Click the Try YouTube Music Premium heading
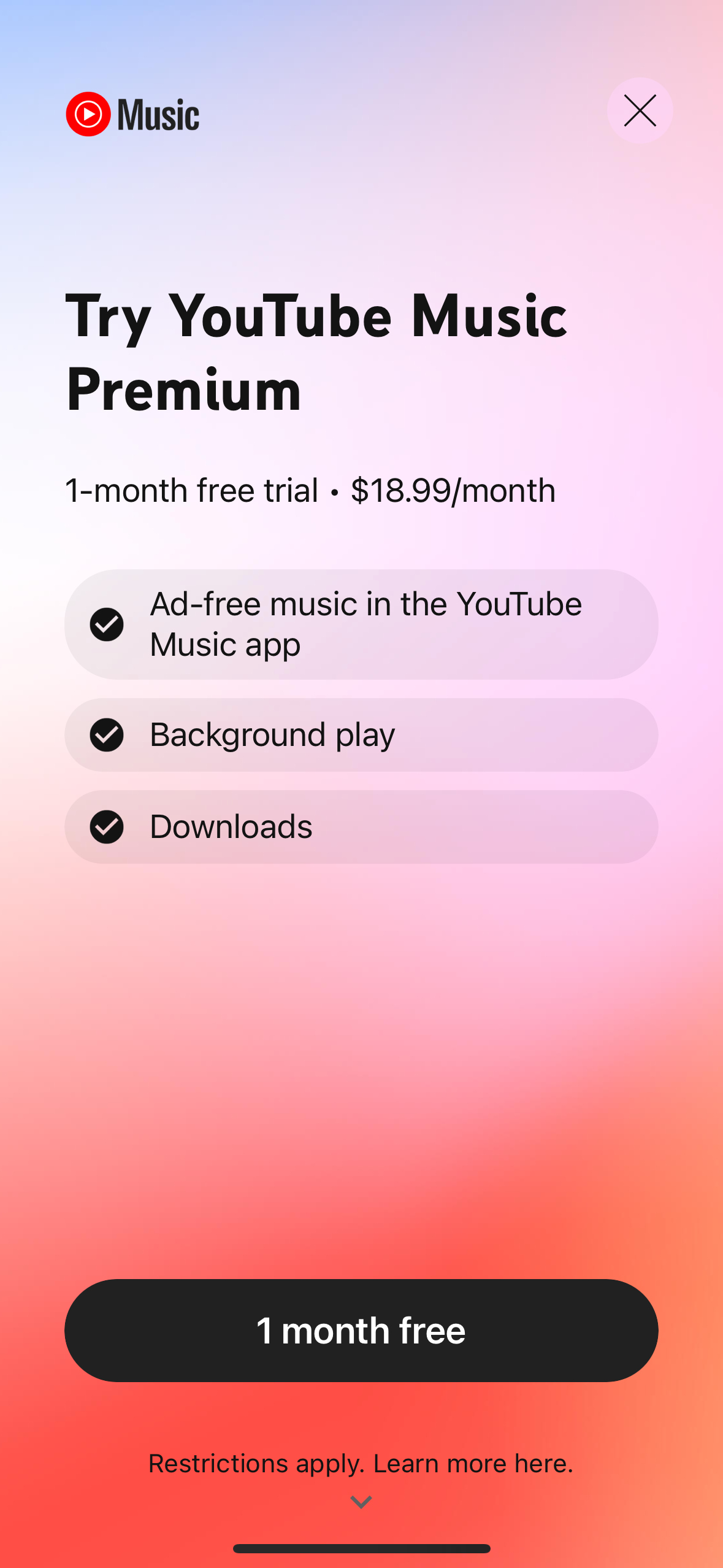This screenshot has width=723, height=1568. (316, 350)
